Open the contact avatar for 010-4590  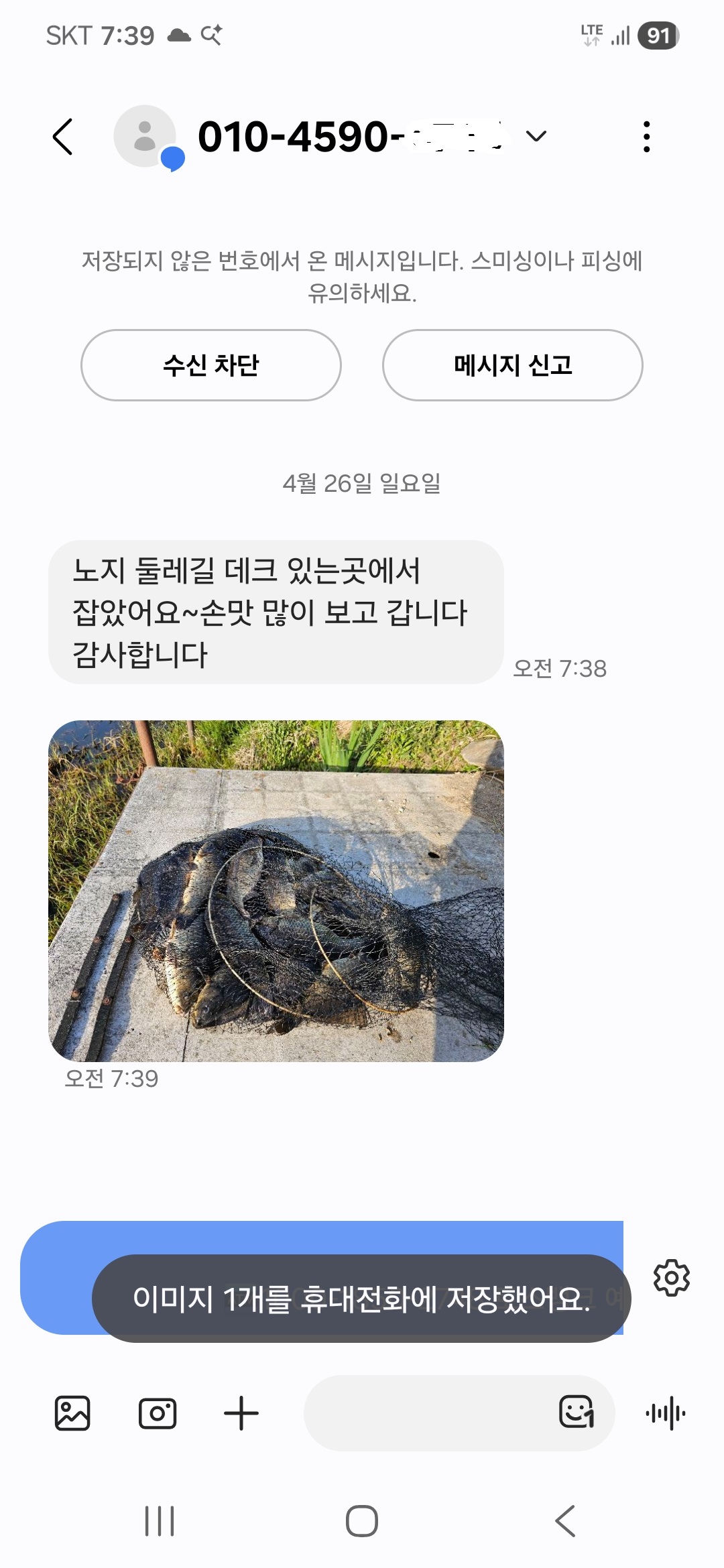[x=145, y=136]
